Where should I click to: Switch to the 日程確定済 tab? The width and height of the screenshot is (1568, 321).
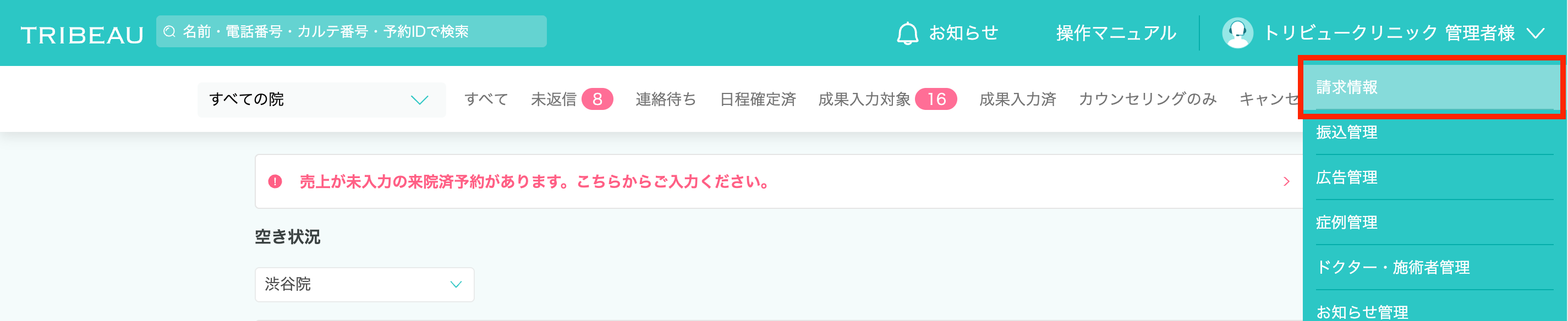[x=757, y=99]
